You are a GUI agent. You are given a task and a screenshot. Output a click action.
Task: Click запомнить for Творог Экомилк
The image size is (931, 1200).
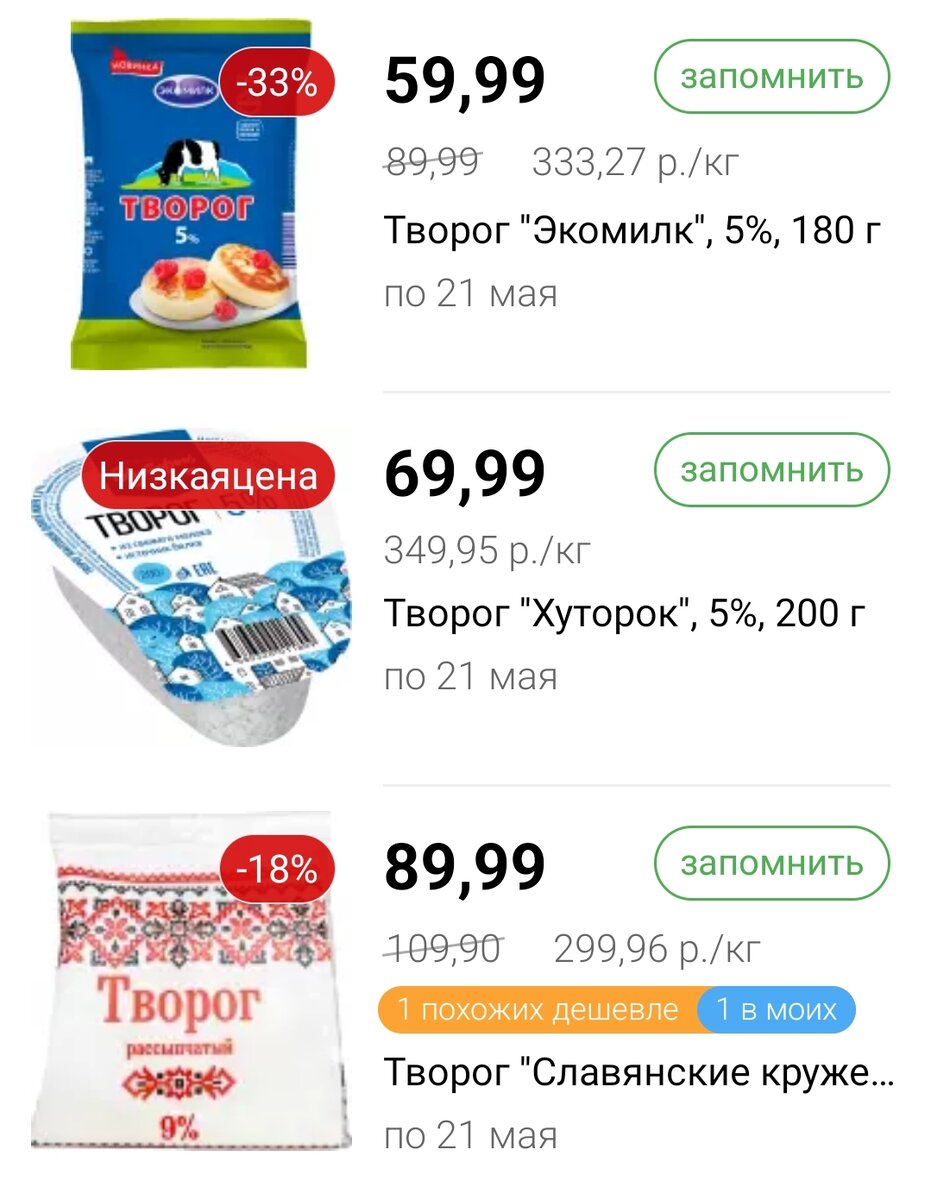pos(770,76)
